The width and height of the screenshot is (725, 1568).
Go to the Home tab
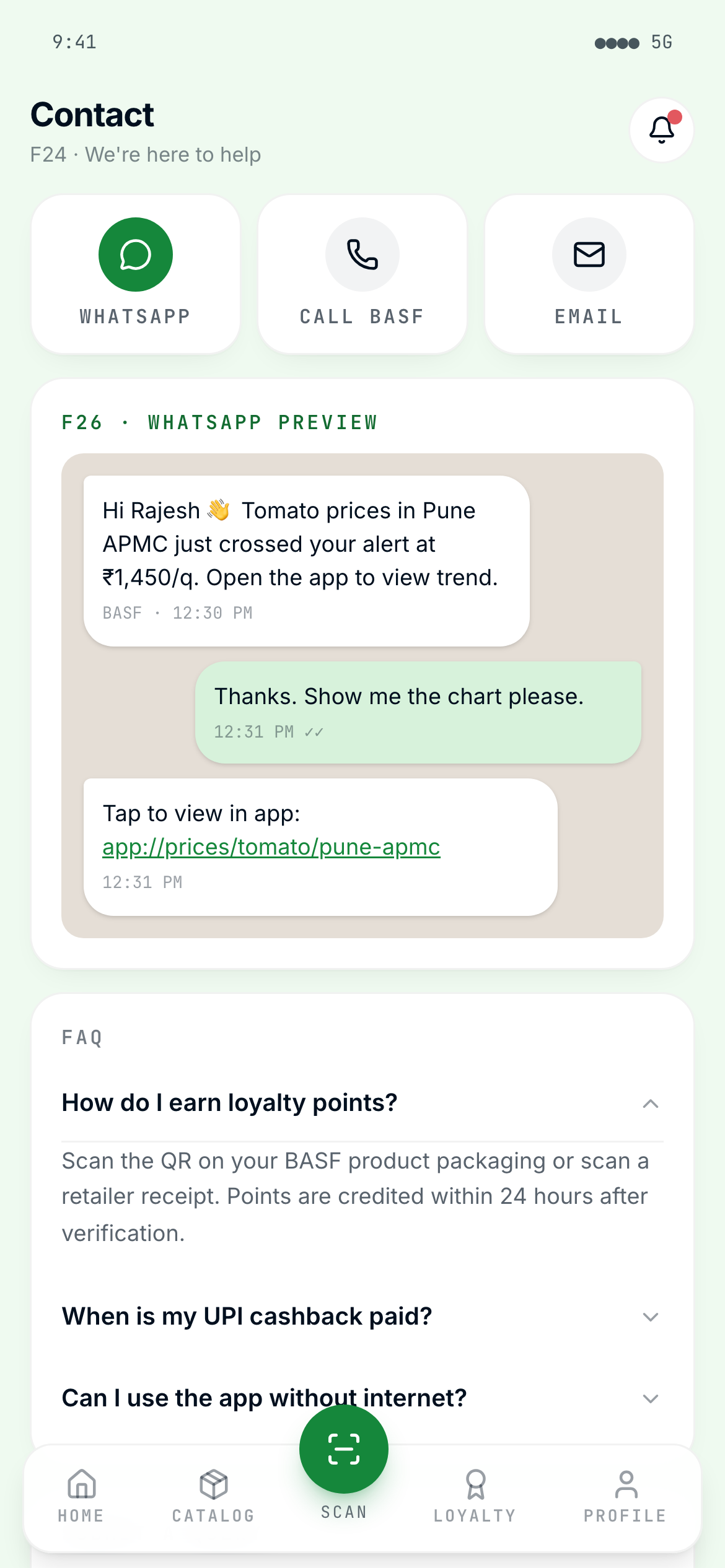pyautogui.click(x=81, y=1495)
